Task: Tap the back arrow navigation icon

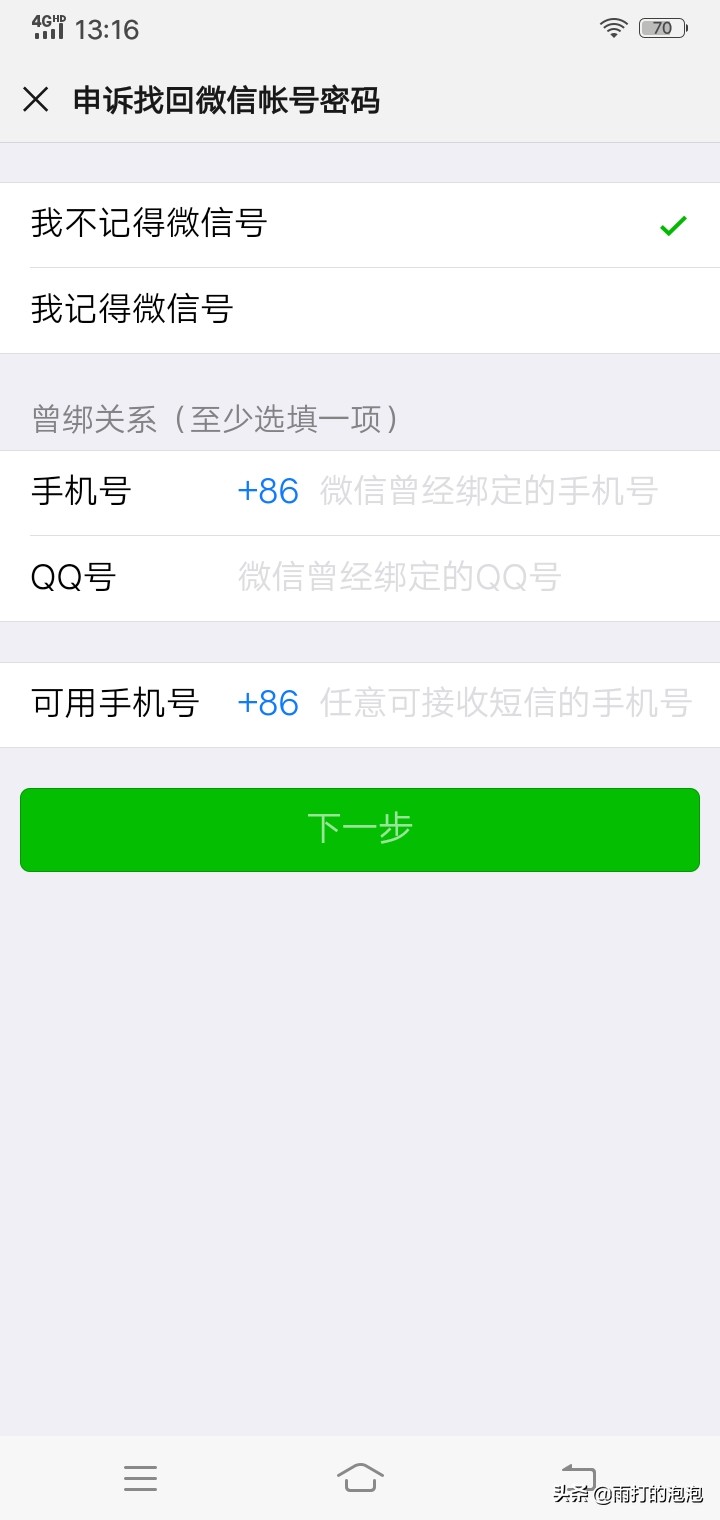Action: [x=580, y=1477]
